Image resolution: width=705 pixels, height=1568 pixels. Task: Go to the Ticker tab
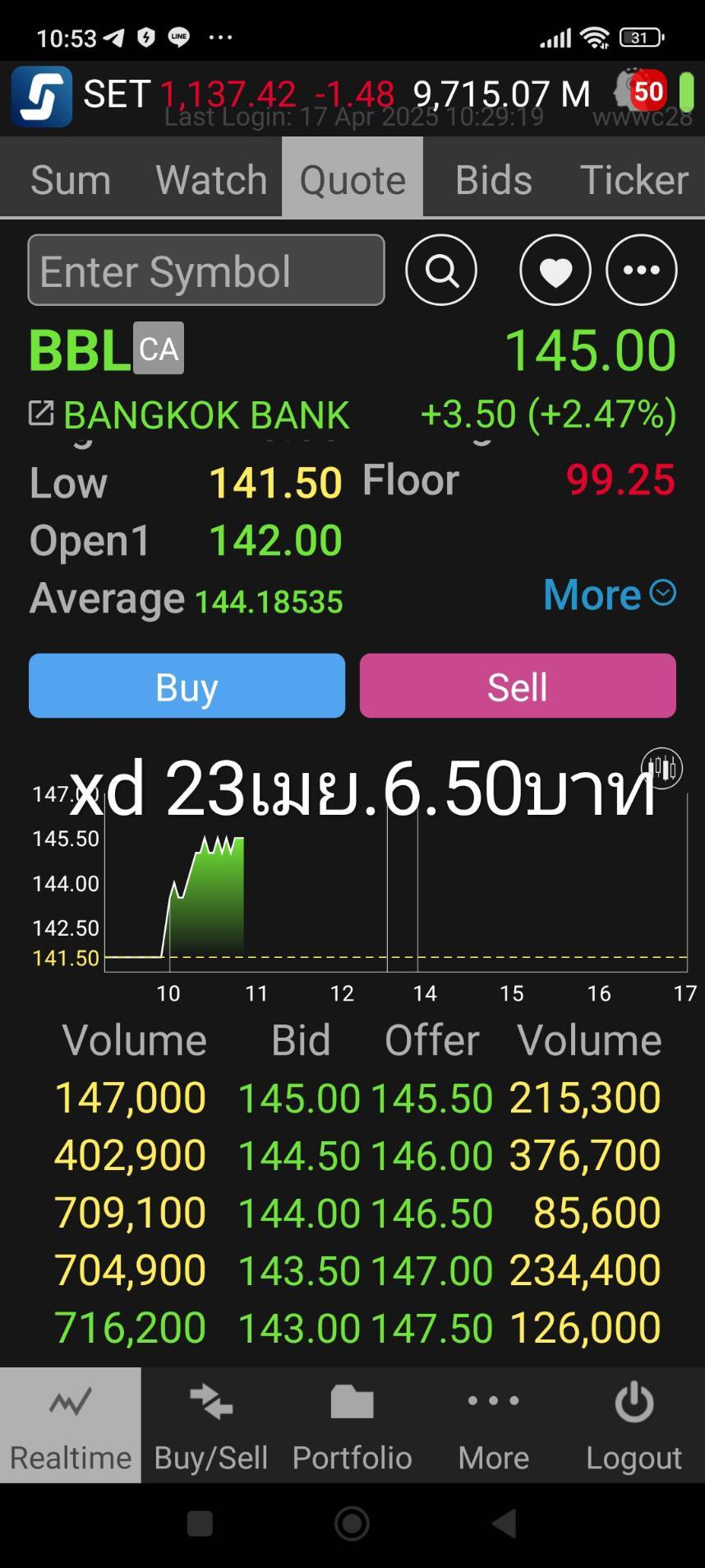634,179
